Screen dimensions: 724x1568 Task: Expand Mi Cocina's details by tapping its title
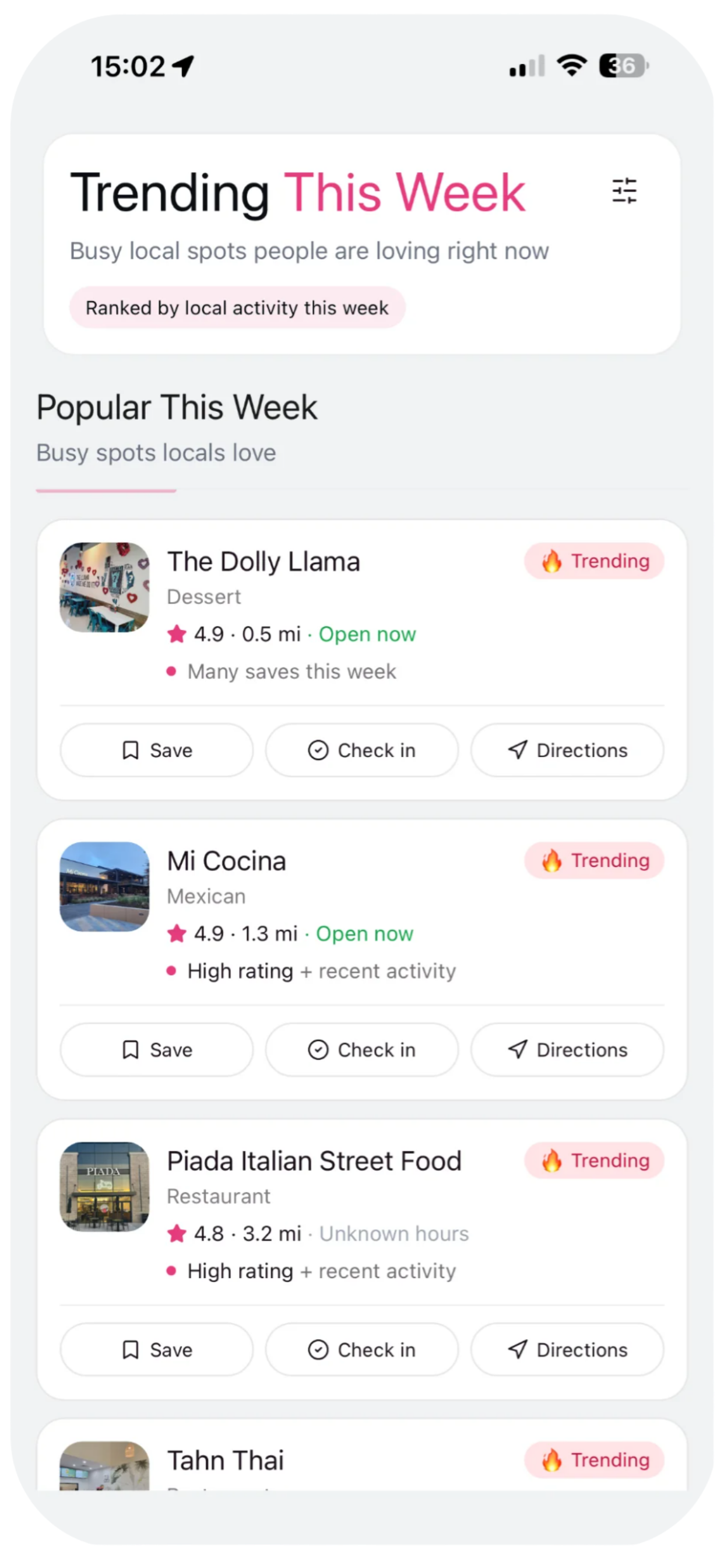point(226,860)
